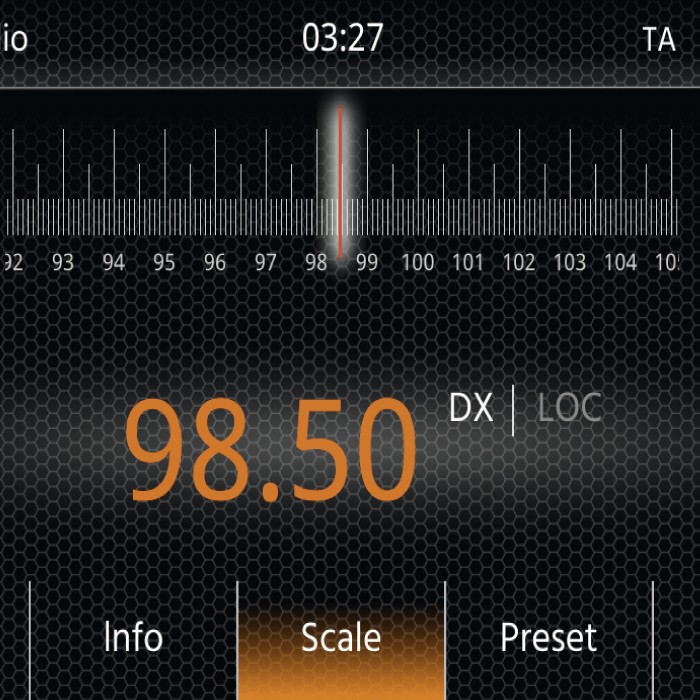Select the Scale tab
This screenshot has height=700, width=700.
tap(341, 637)
